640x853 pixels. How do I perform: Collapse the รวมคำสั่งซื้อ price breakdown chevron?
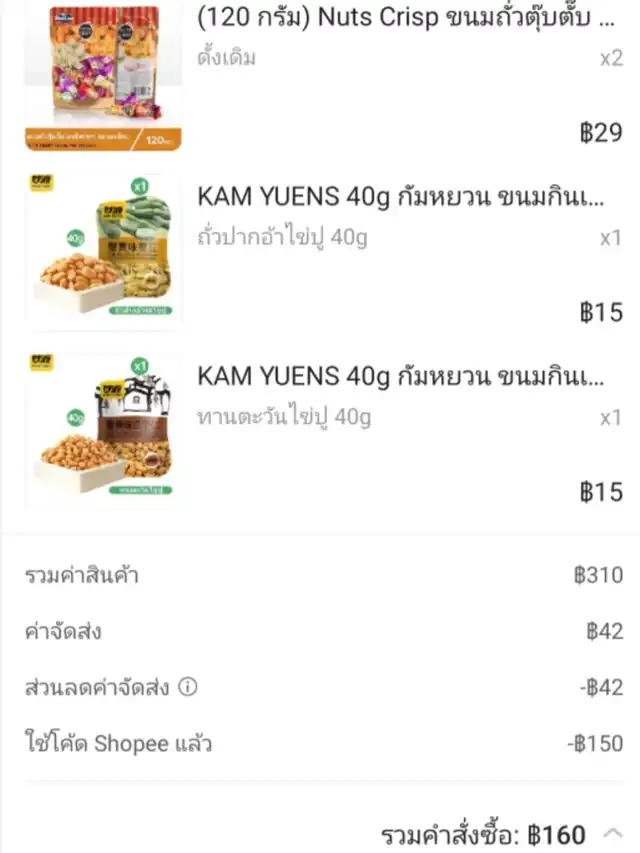click(x=613, y=833)
